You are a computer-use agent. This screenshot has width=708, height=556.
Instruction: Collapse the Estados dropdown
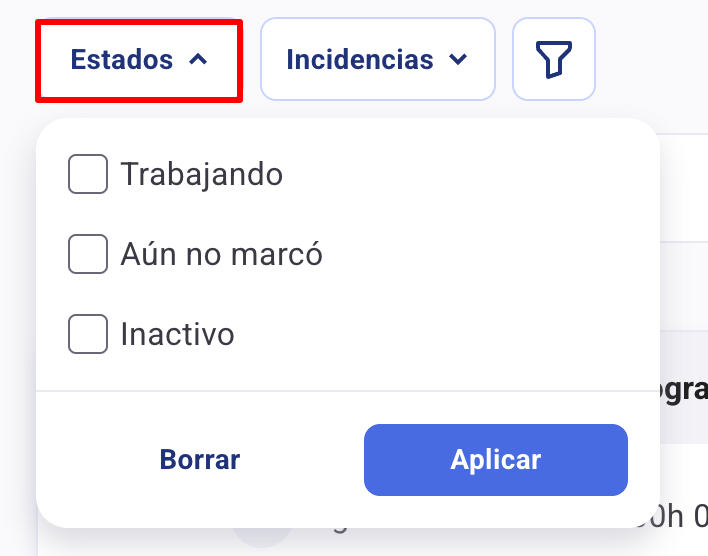[x=139, y=60]
